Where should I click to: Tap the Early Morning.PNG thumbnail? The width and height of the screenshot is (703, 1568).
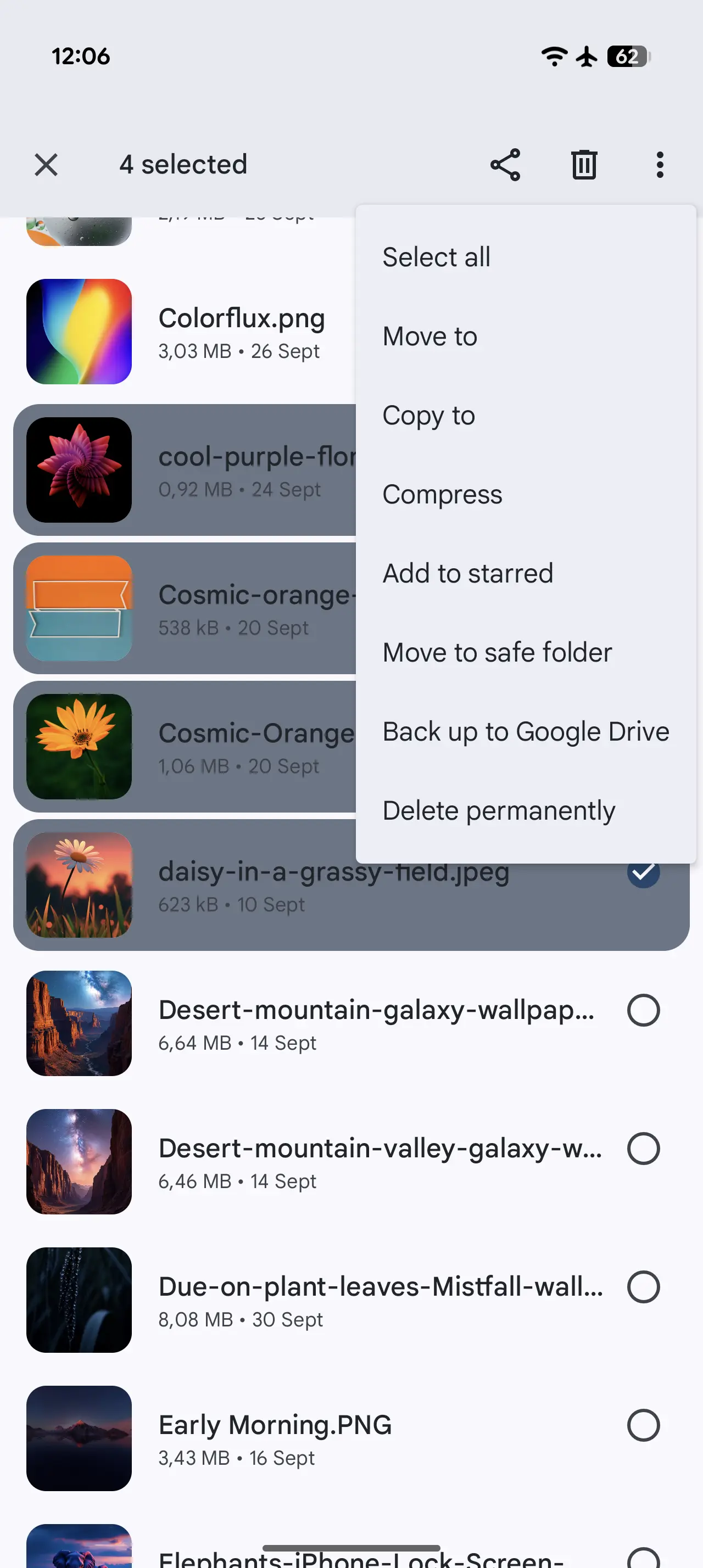coord(79,1438)
